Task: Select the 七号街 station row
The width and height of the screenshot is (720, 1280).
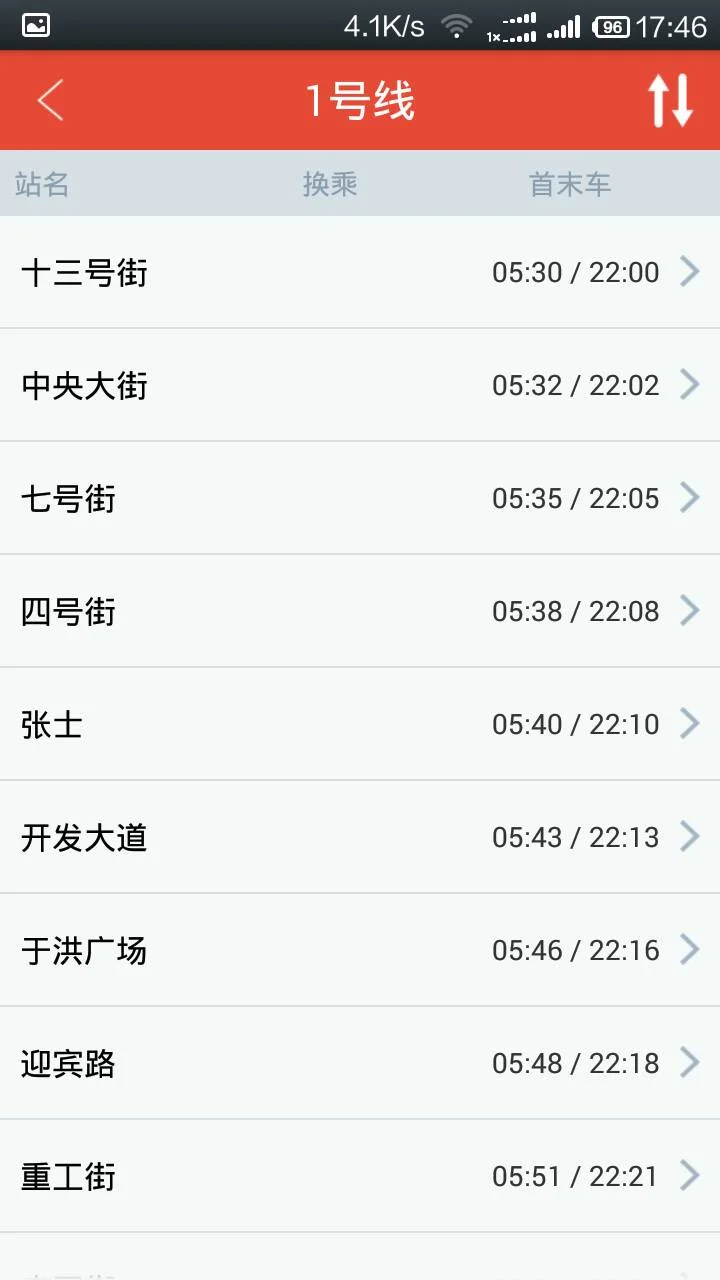Action: [360, 497]
